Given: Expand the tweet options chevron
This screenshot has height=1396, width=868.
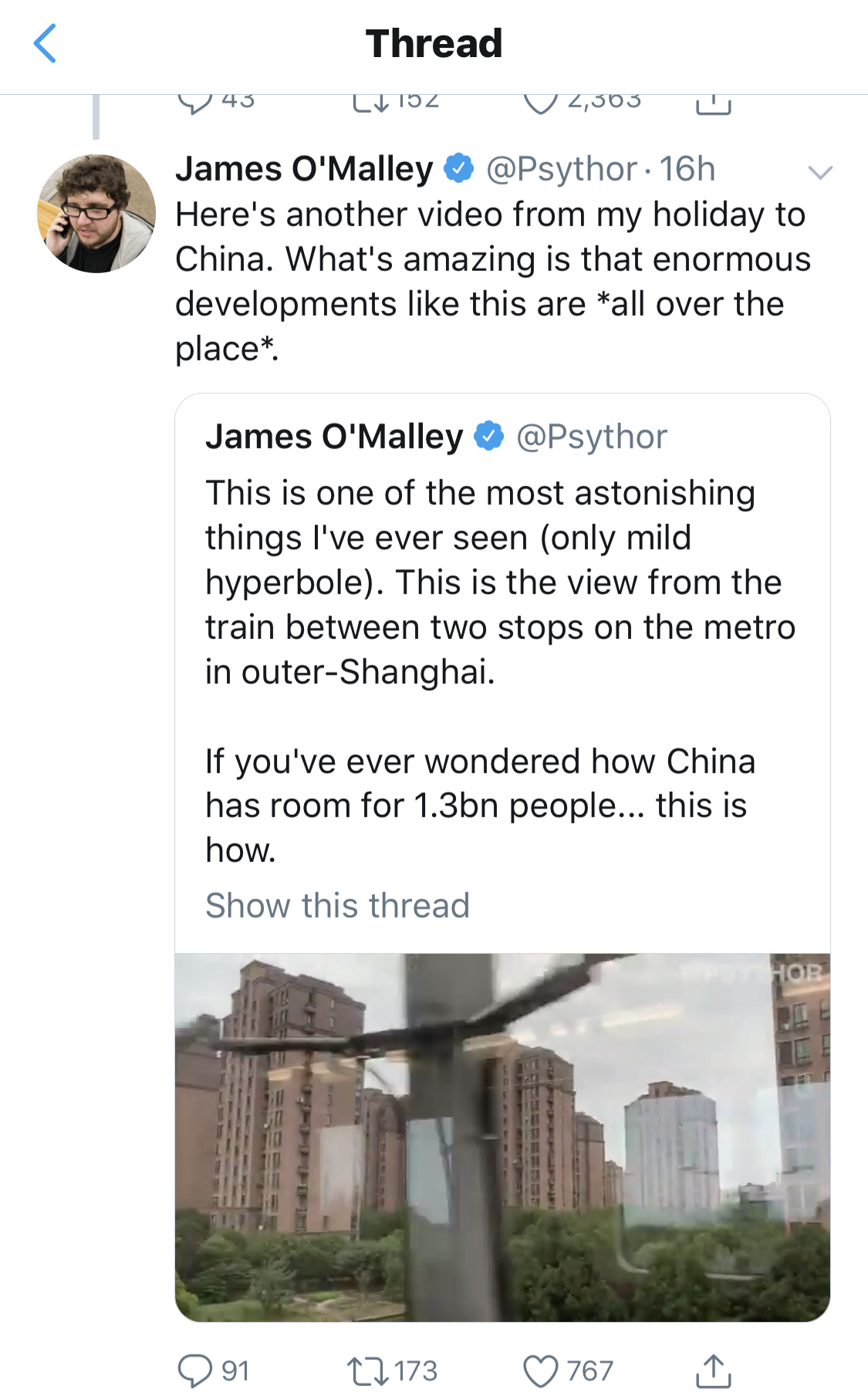Looking at the screenshot, I should point(819,172).
